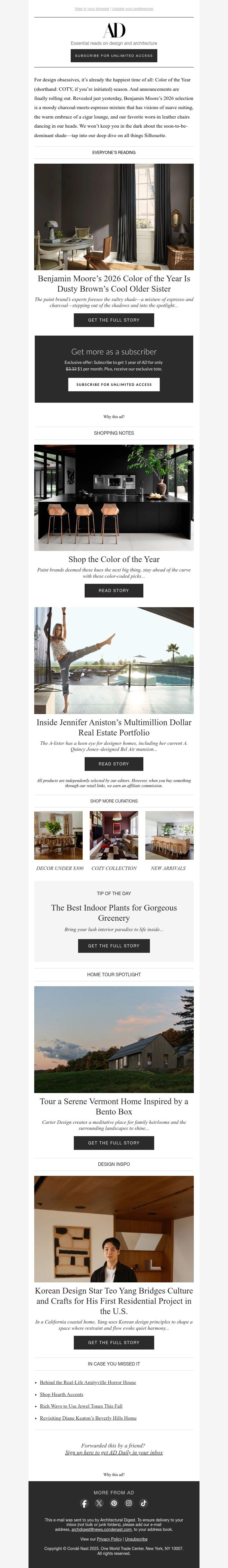This screenshot has width=228, height=1568.
Task: Sign up to get AD Daily in your inbox
Action: click(114, 1452)
